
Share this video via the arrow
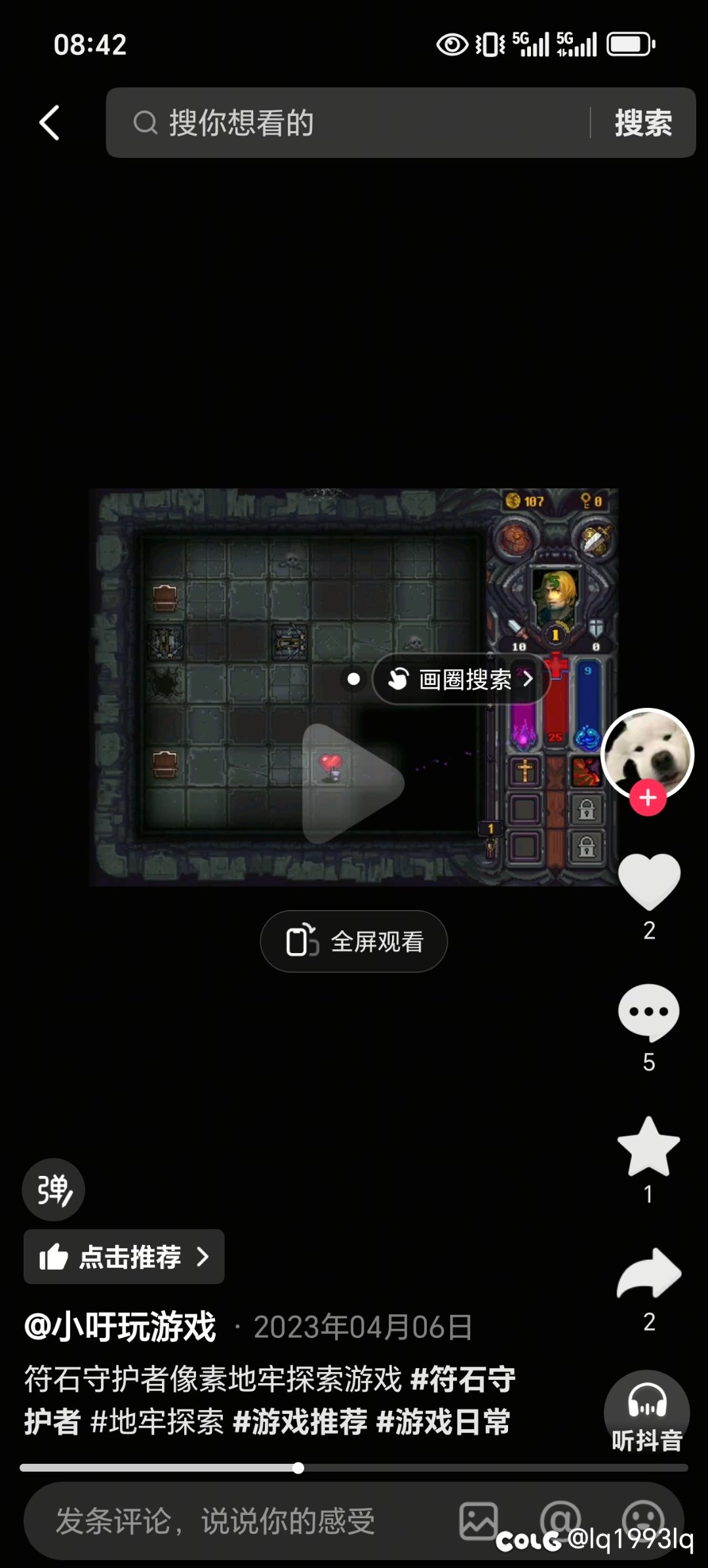649,1274
